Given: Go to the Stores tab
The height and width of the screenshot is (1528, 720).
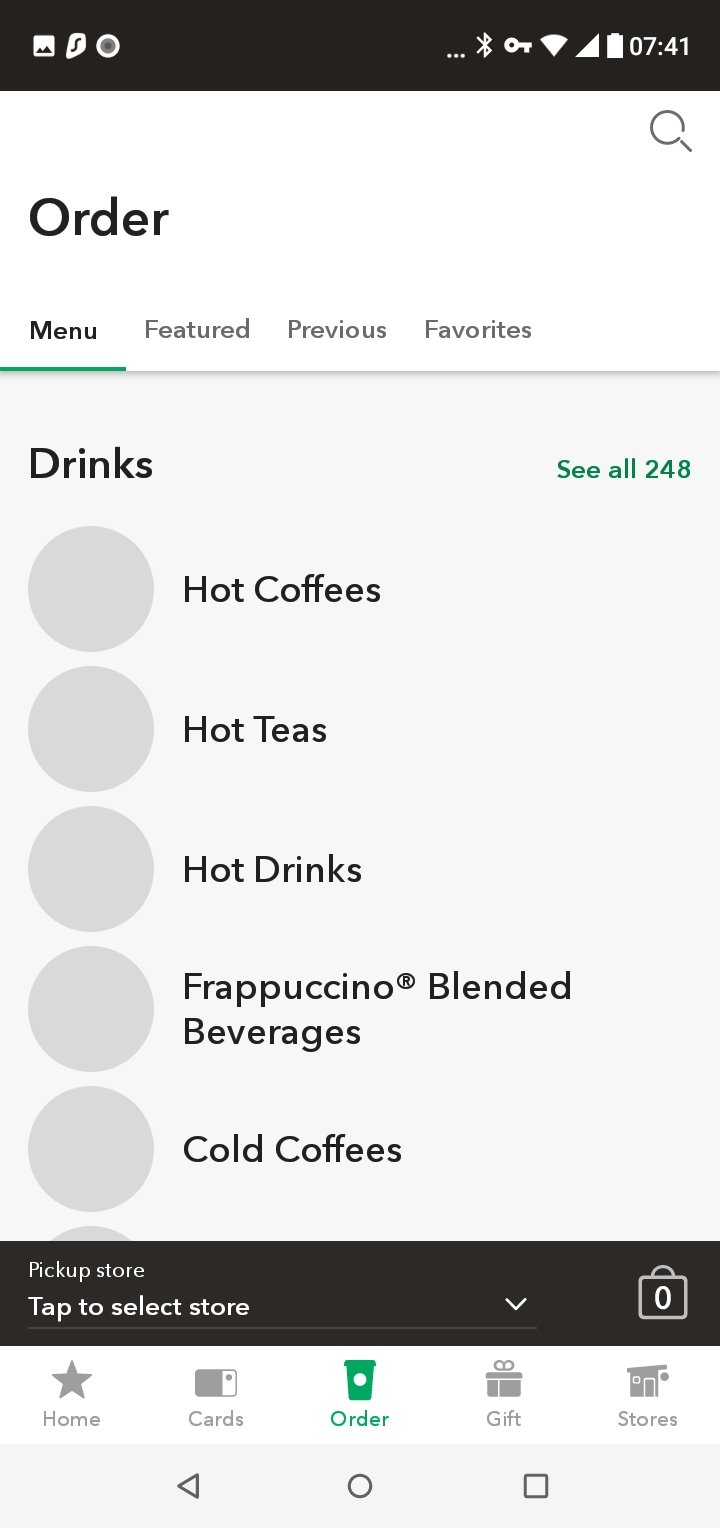Looking at the screenshot, I should click(648, 1395).
